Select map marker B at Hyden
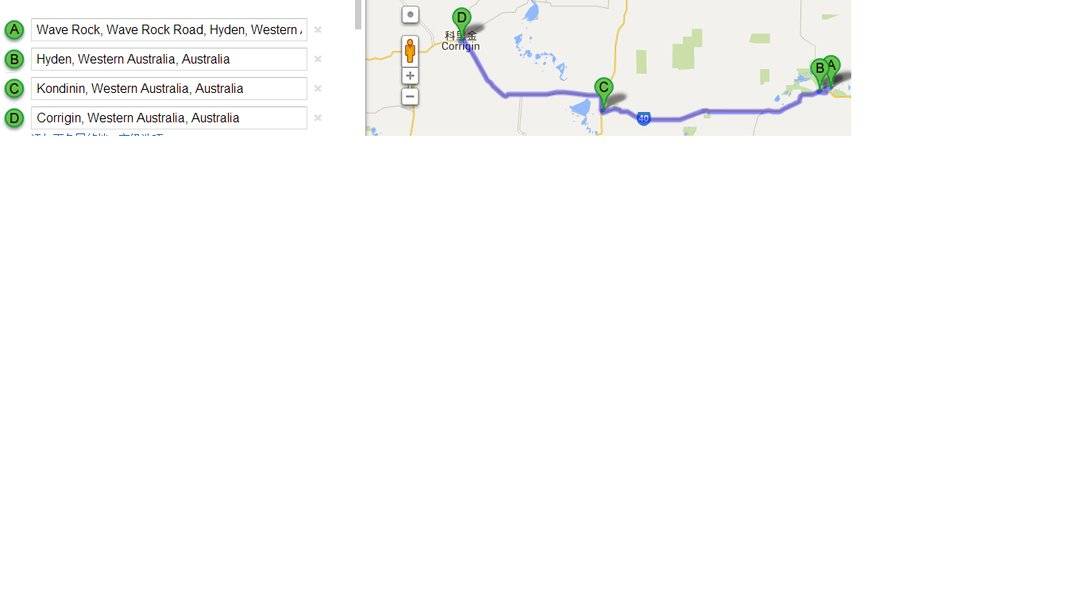This screenshot has width=1080, height=610. click(819, 69)
